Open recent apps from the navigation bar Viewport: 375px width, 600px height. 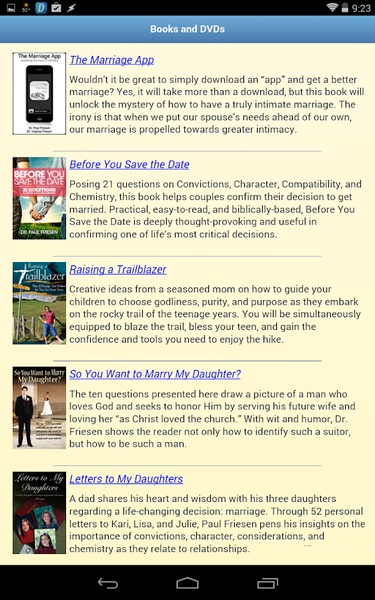tap(267, 583)
